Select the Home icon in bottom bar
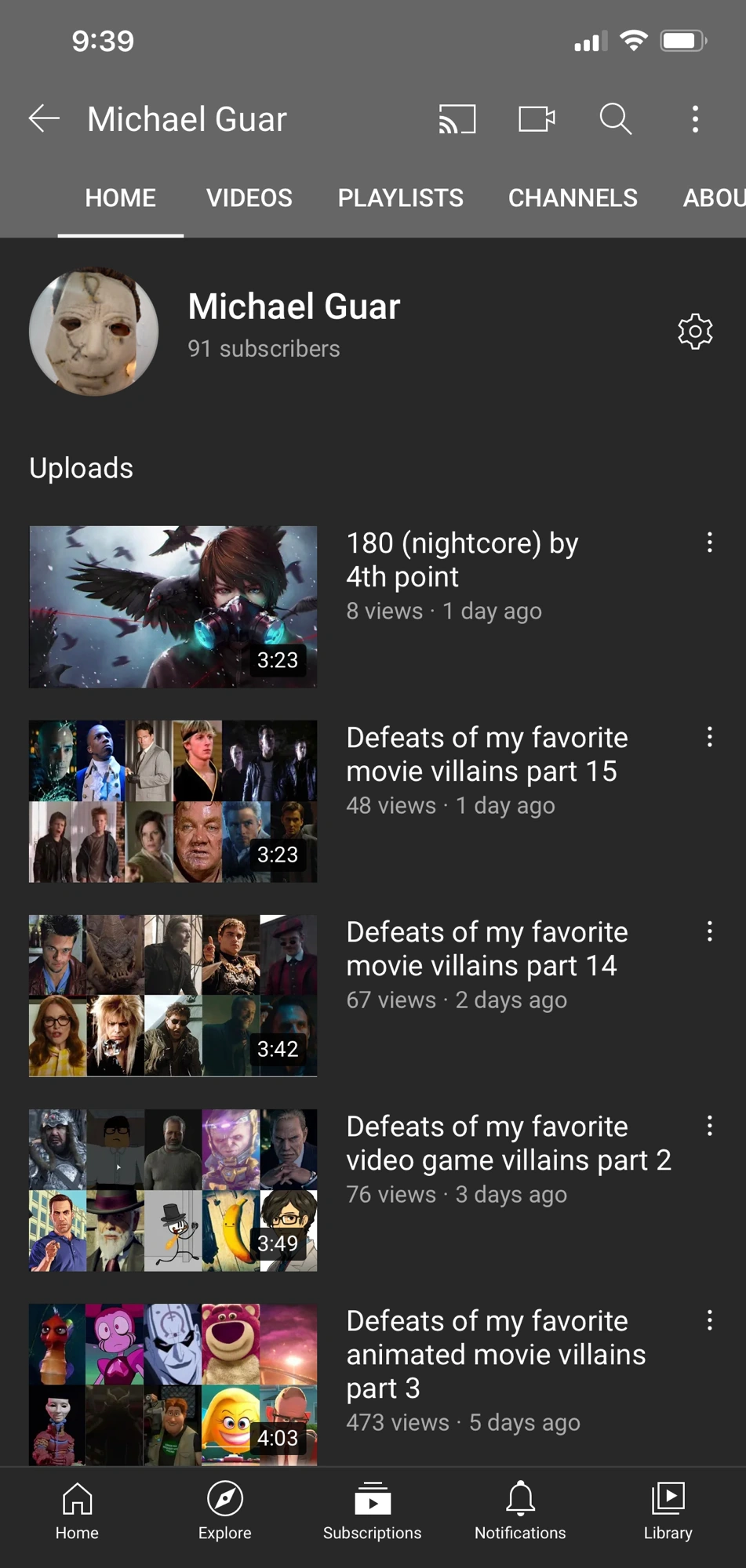This screenshot has width=746, height=1568. pyautogui.click(x=76, y=1501)
